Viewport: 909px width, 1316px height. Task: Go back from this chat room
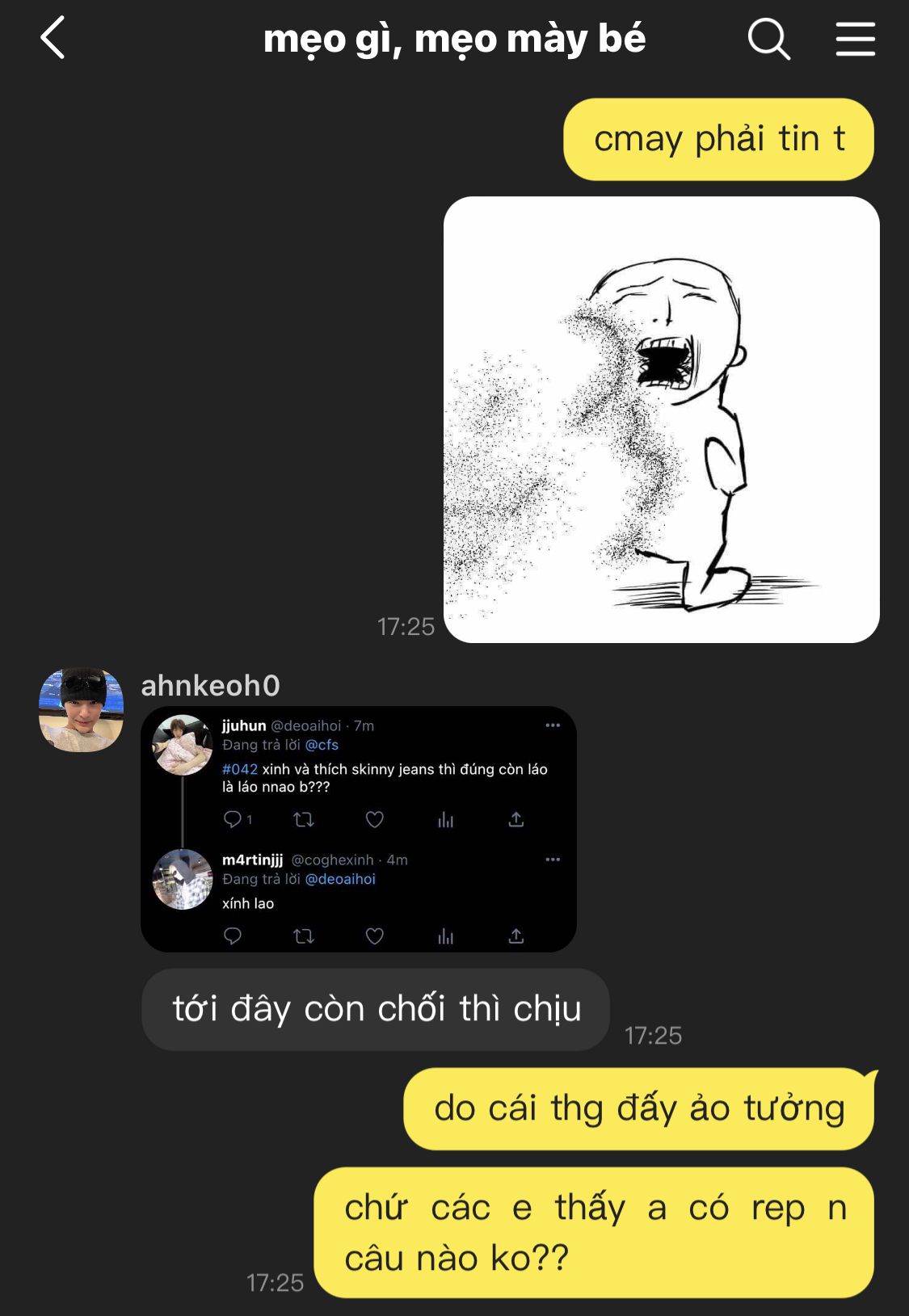pos(53,39)
